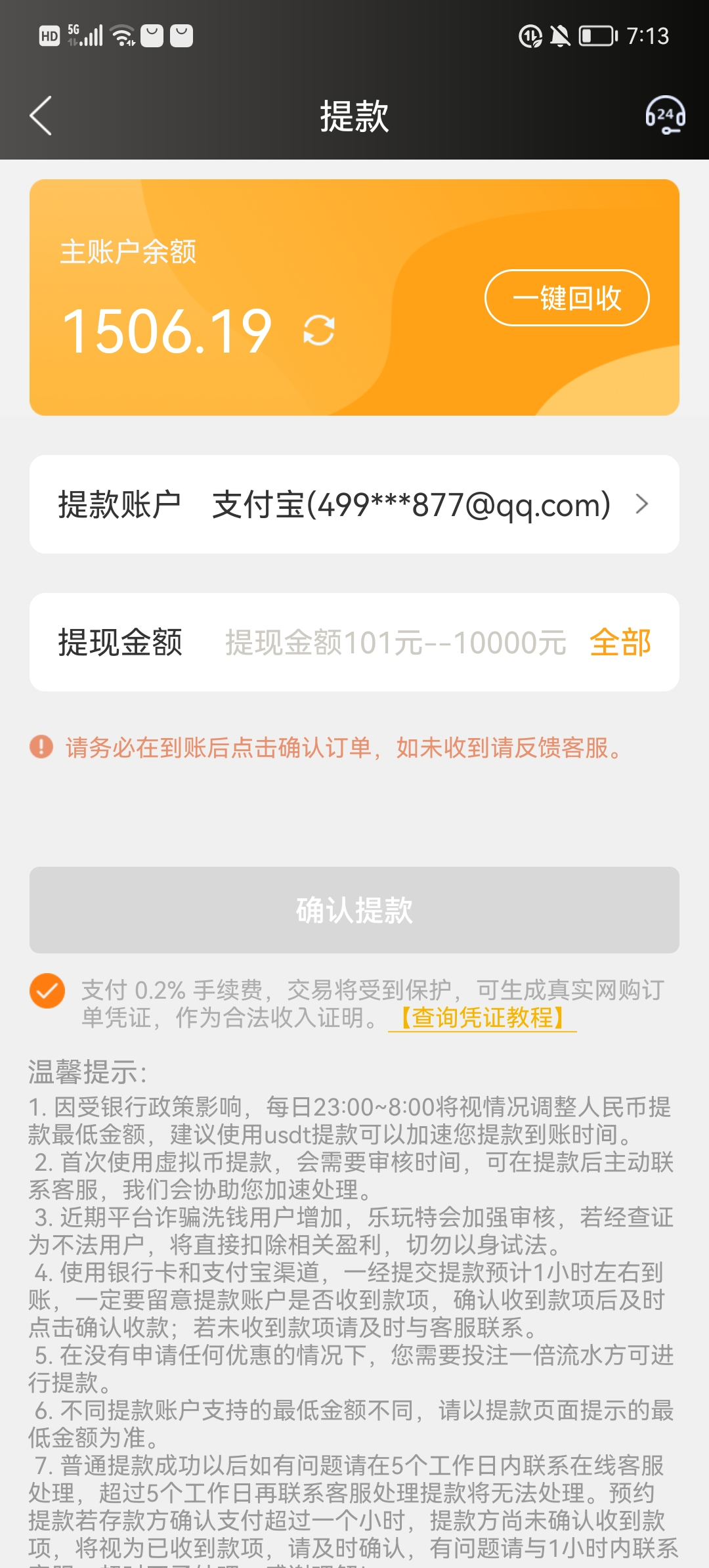Go back from the 提款 page
709x1568 pixels.
pos(41,116)
